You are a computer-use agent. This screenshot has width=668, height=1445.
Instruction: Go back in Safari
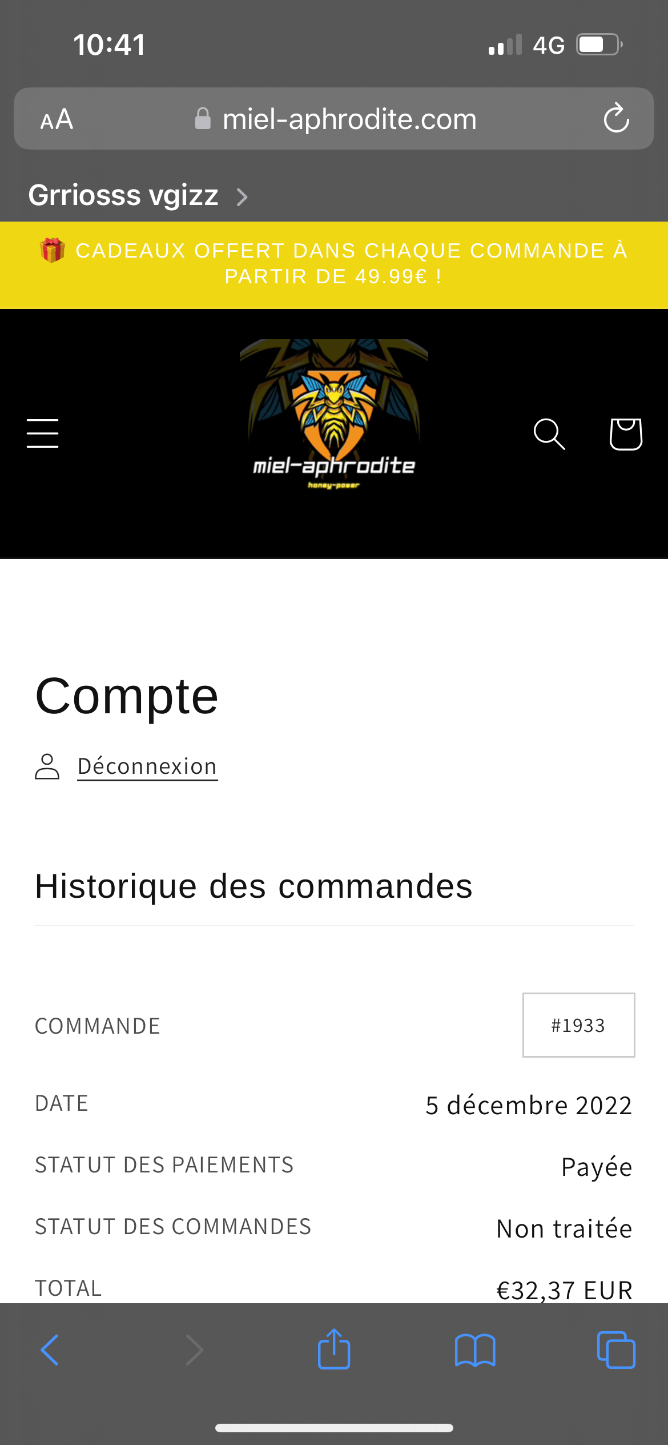(49, 1350)
